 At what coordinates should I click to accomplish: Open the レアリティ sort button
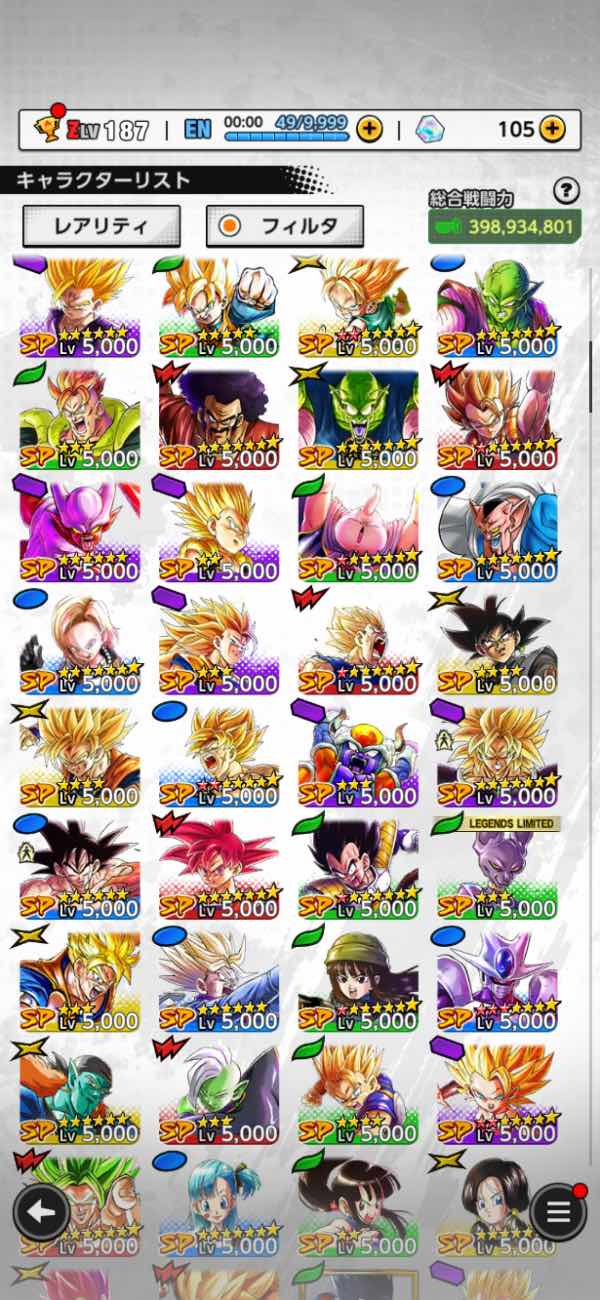coord(102,226)
